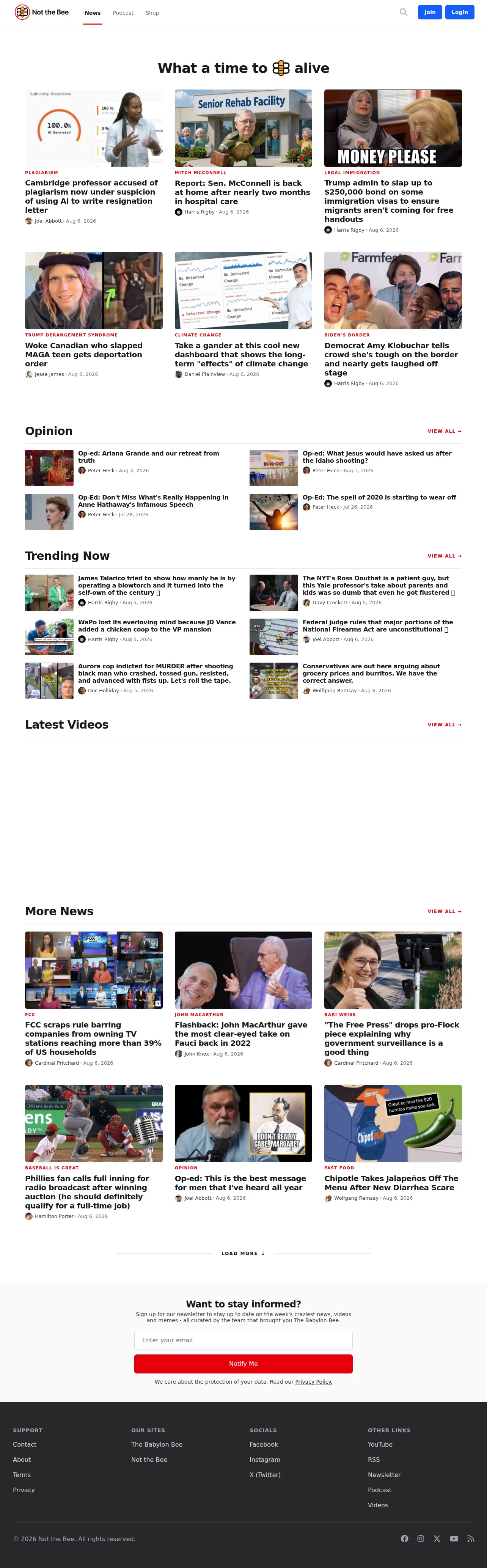Image resolution: width=487 pixels, height=1568 pixels.
Task: Open the search magnifier icon
Action: (x=403, y=12)
